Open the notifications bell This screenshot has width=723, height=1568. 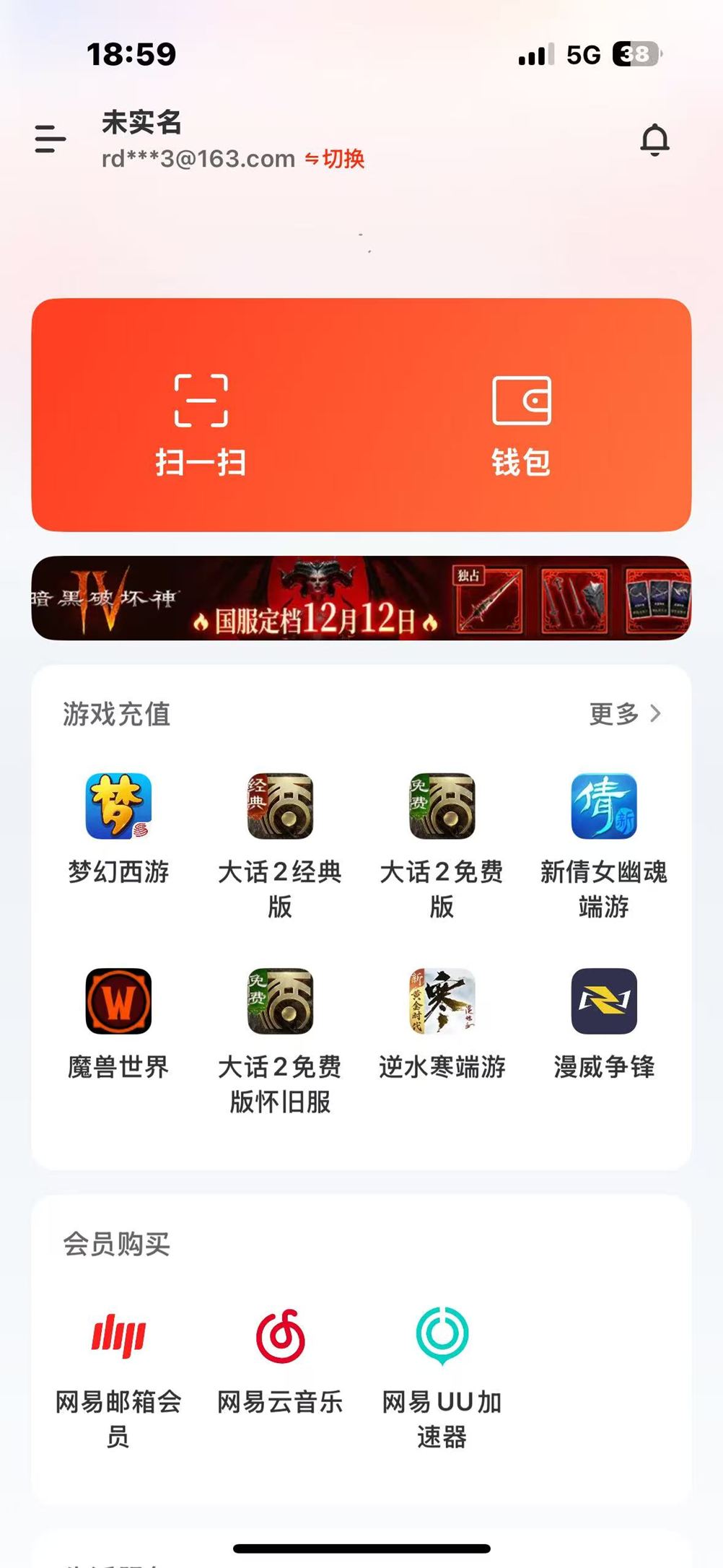pos(654,139)
